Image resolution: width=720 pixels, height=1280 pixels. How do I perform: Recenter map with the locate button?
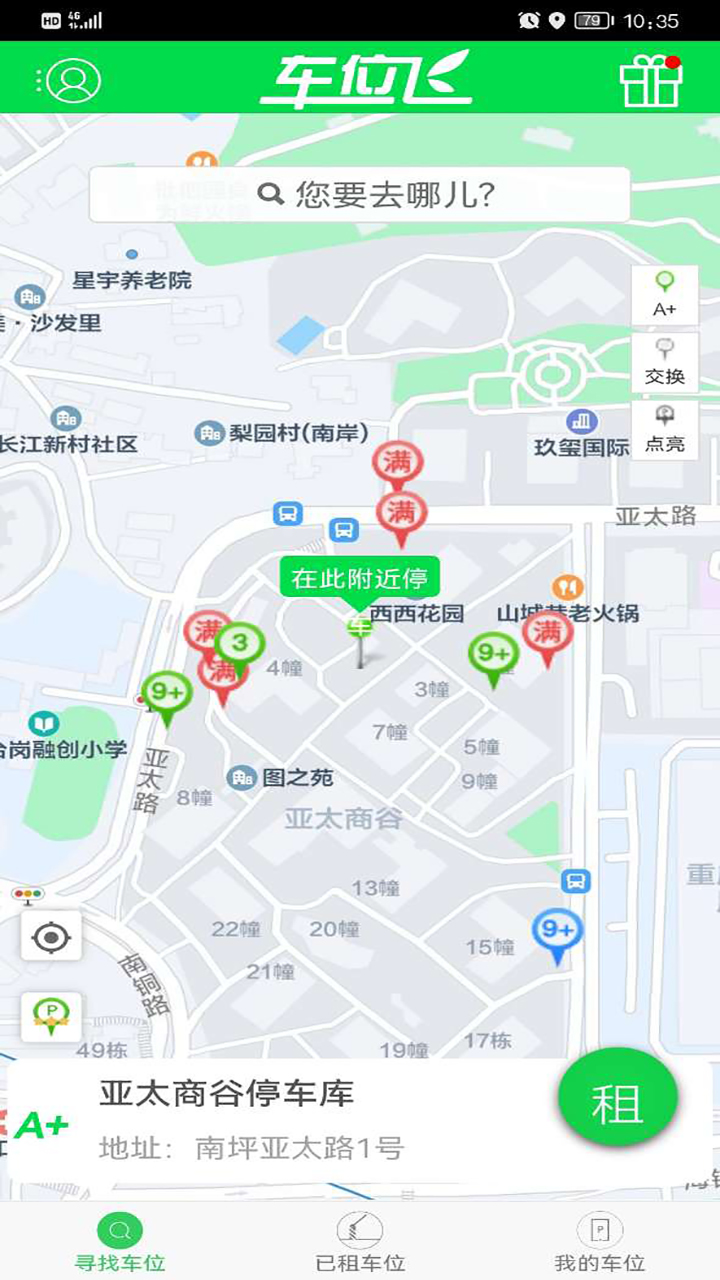click(x=51, y=936)
